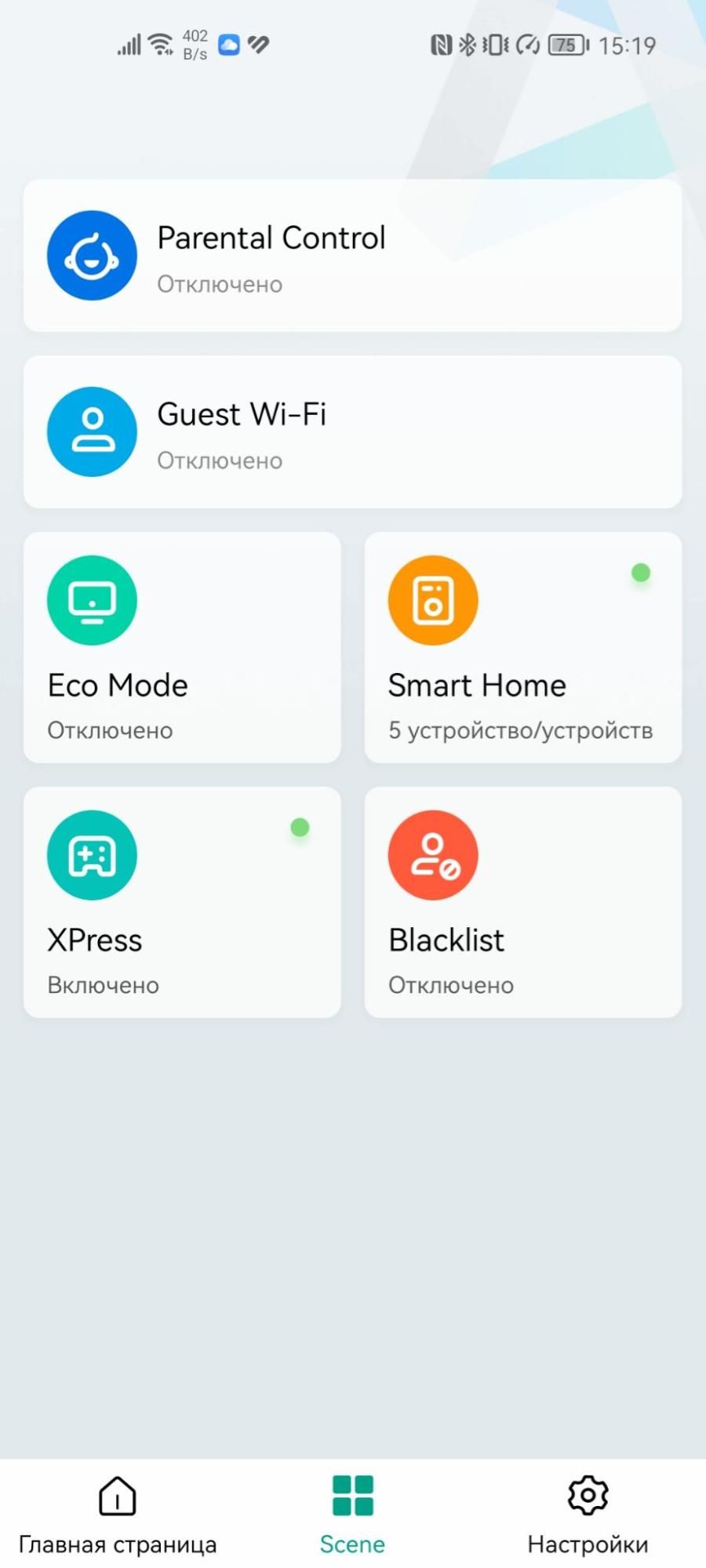
Task: Open the Parental Control card
Action: (352, 256)
